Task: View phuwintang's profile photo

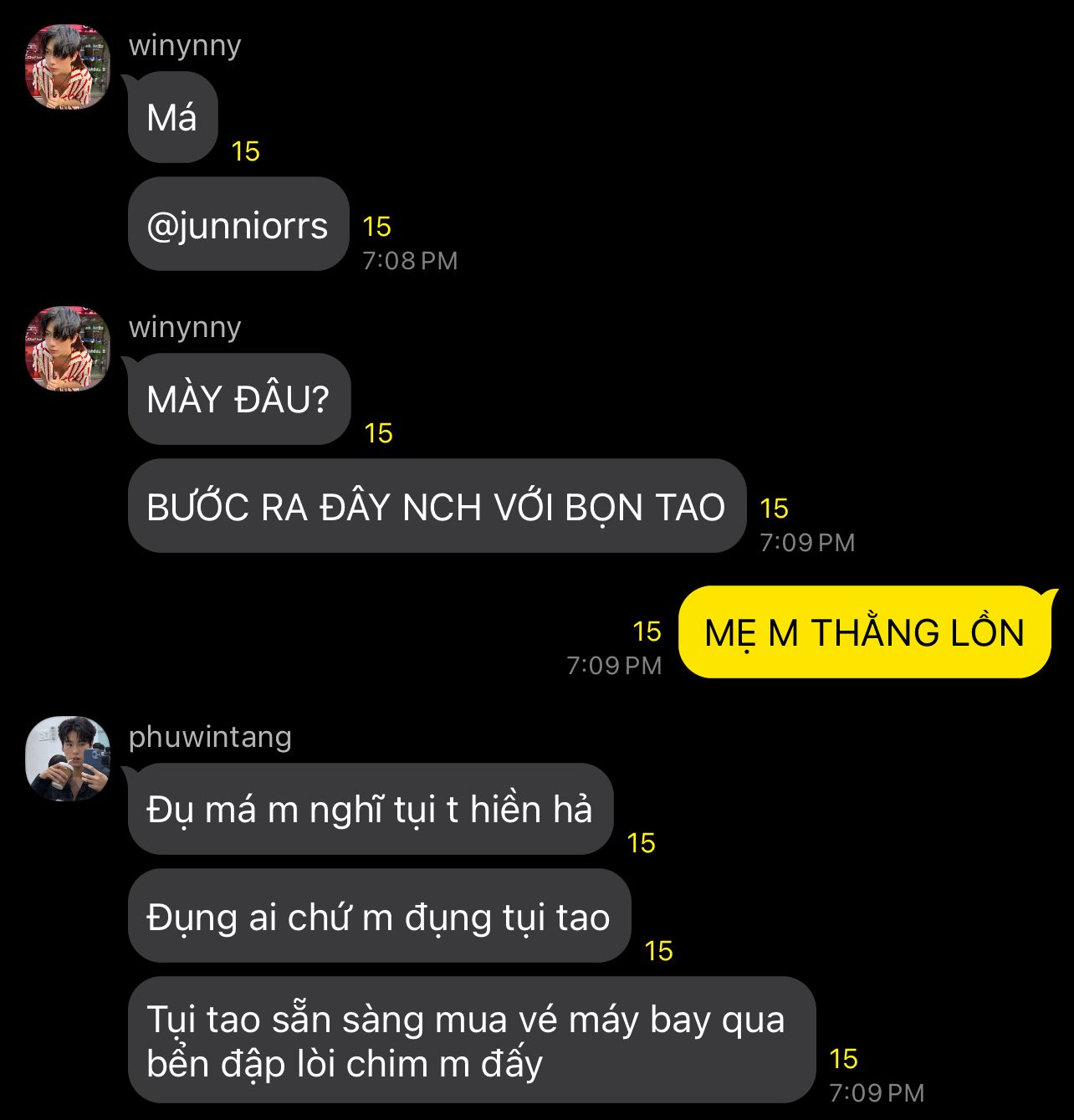Action: pyautogui.click(x=69, y=759)
